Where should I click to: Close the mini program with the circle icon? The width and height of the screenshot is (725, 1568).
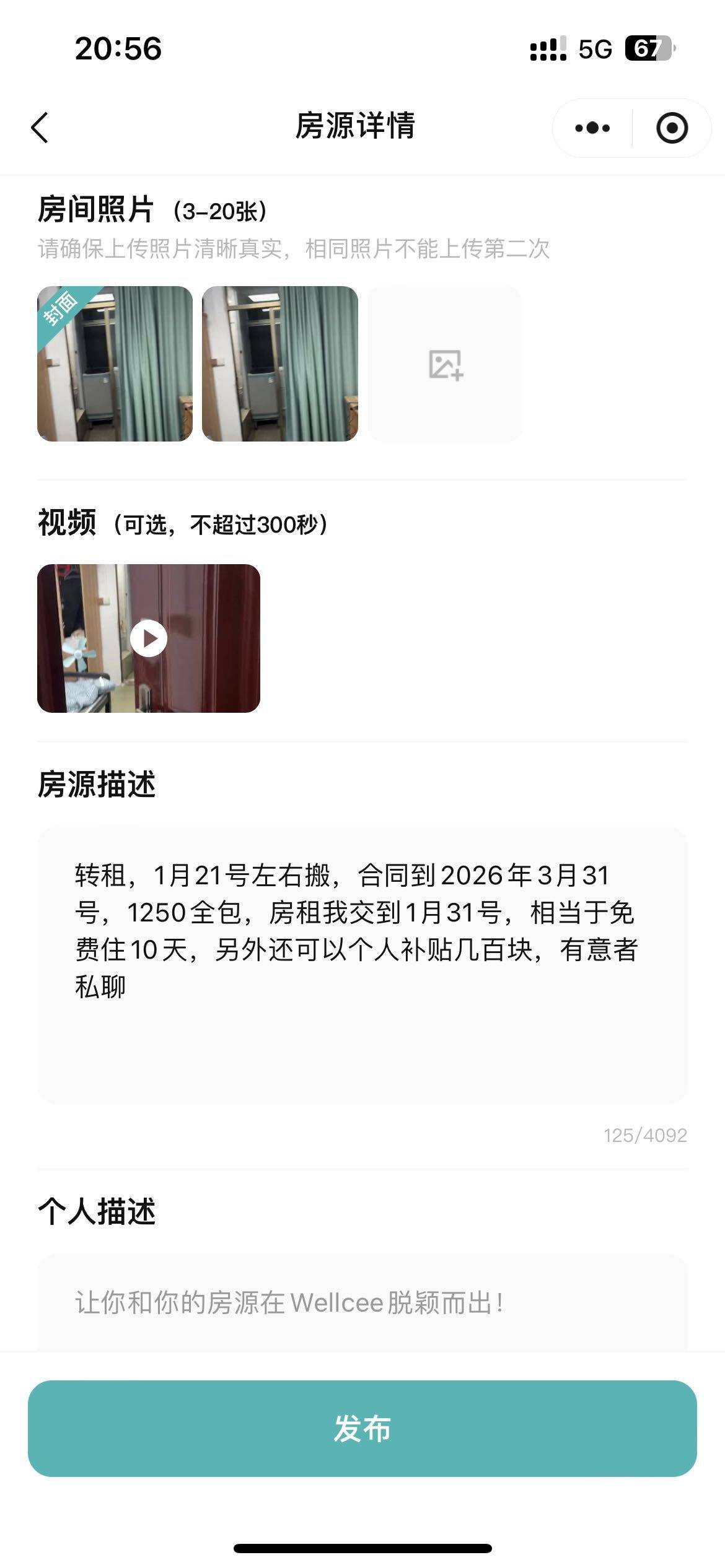coord(672,128)
